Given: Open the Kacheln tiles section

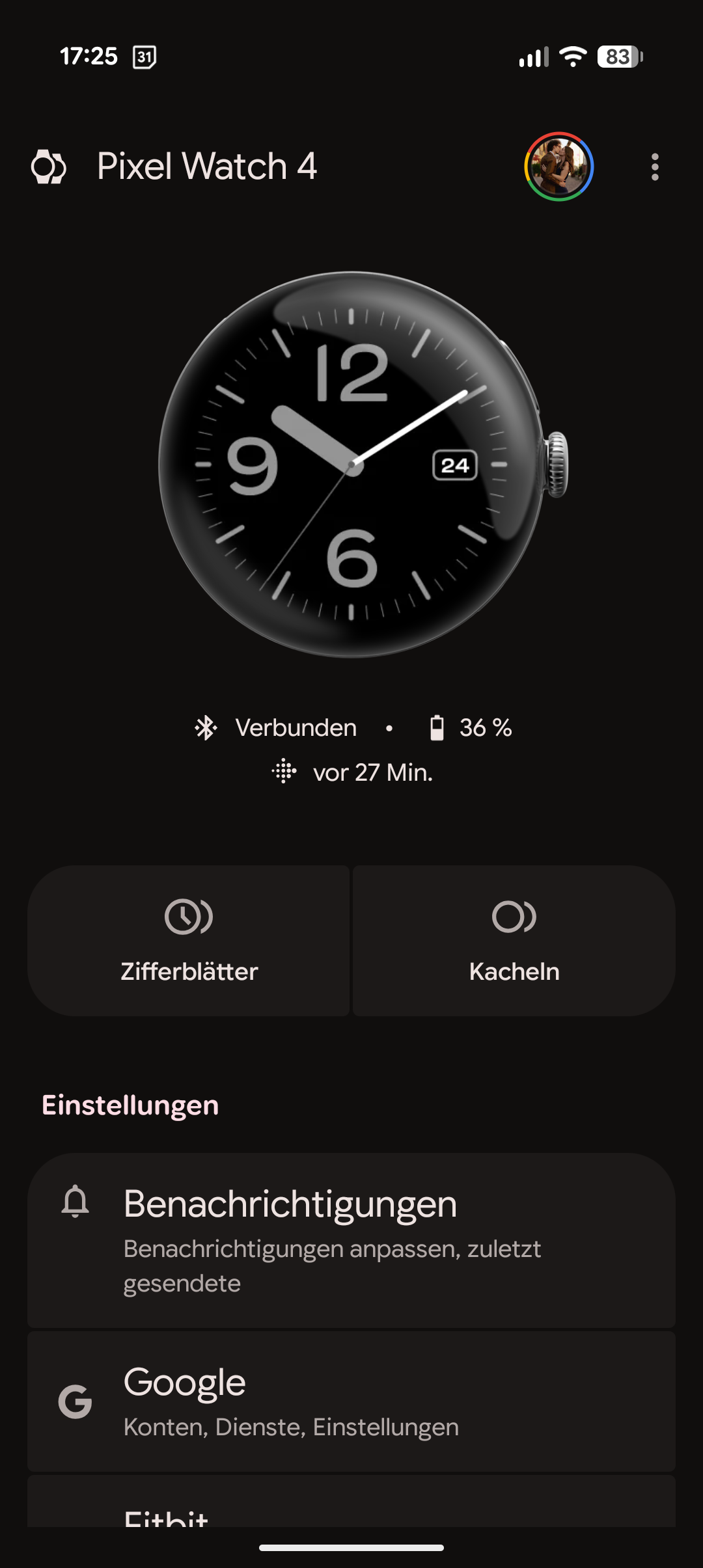Looking at the screenshot, I should (x=514, y=940).
